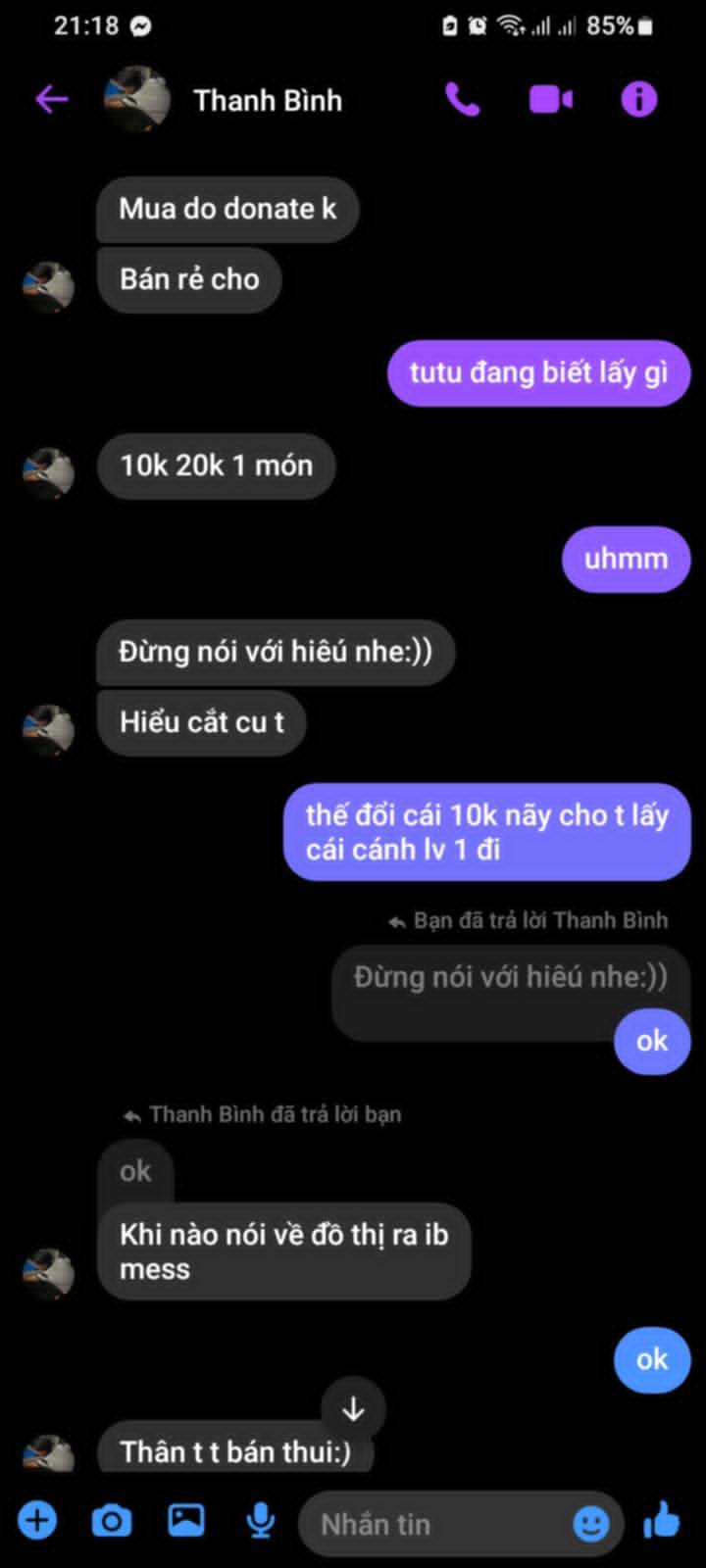This screenshot has height=1568, width=706.
Task: Record a voice message
Action: pyautogui.click(x=260, y=1521)
